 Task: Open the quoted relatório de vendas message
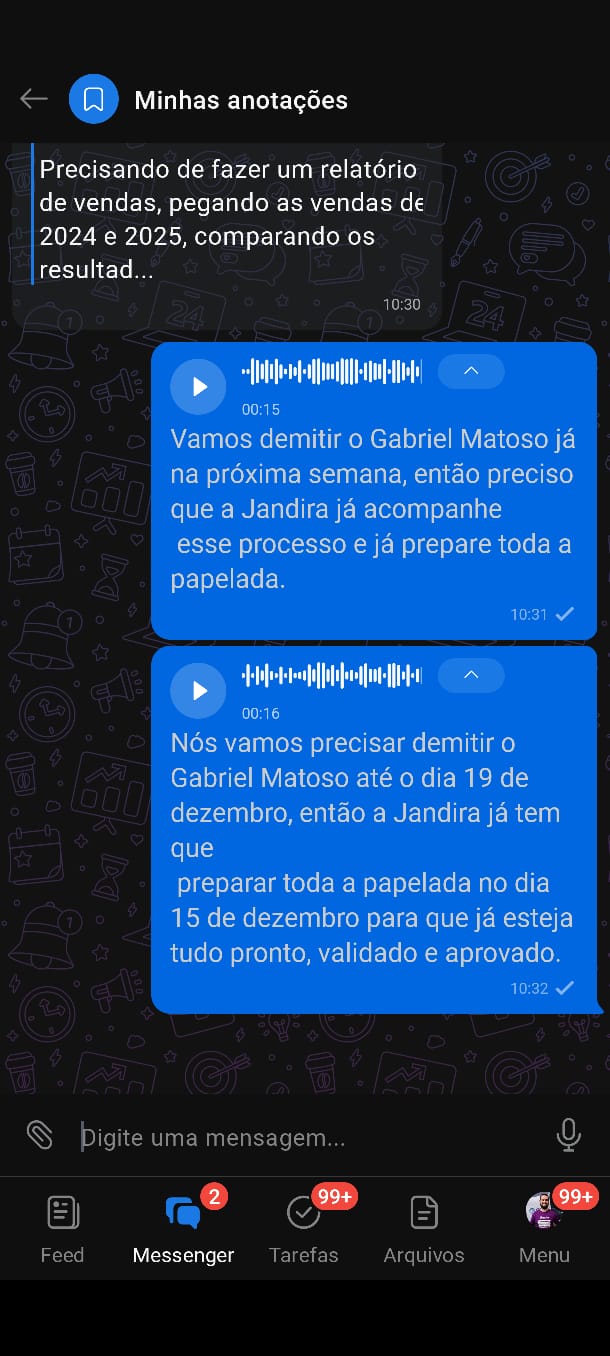click(x=228, y=220)
